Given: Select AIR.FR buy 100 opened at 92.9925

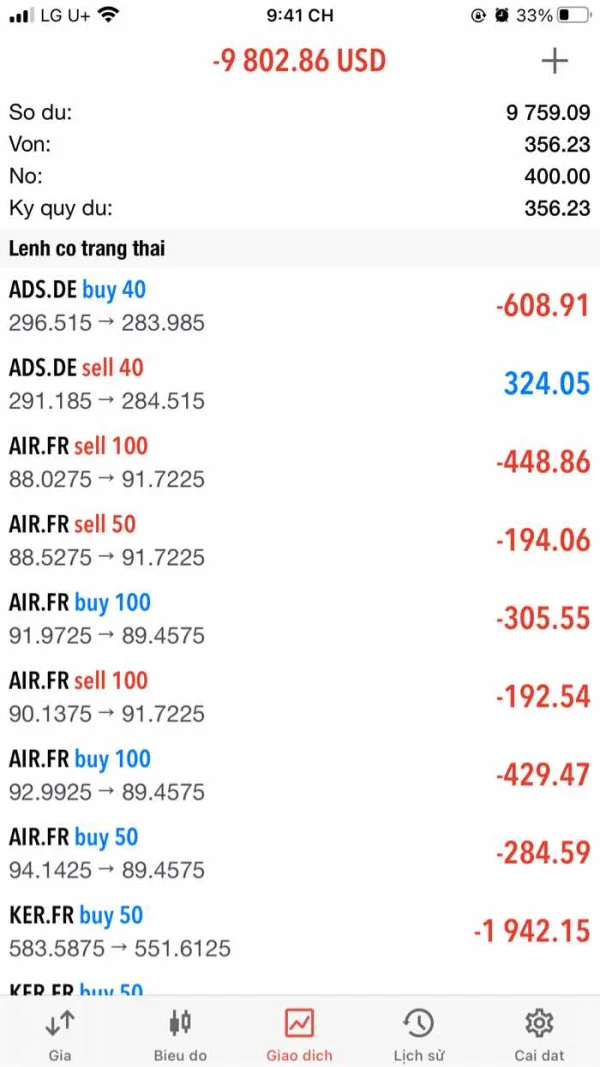Looking at the screenshot, I should click(x=300, y=775).
